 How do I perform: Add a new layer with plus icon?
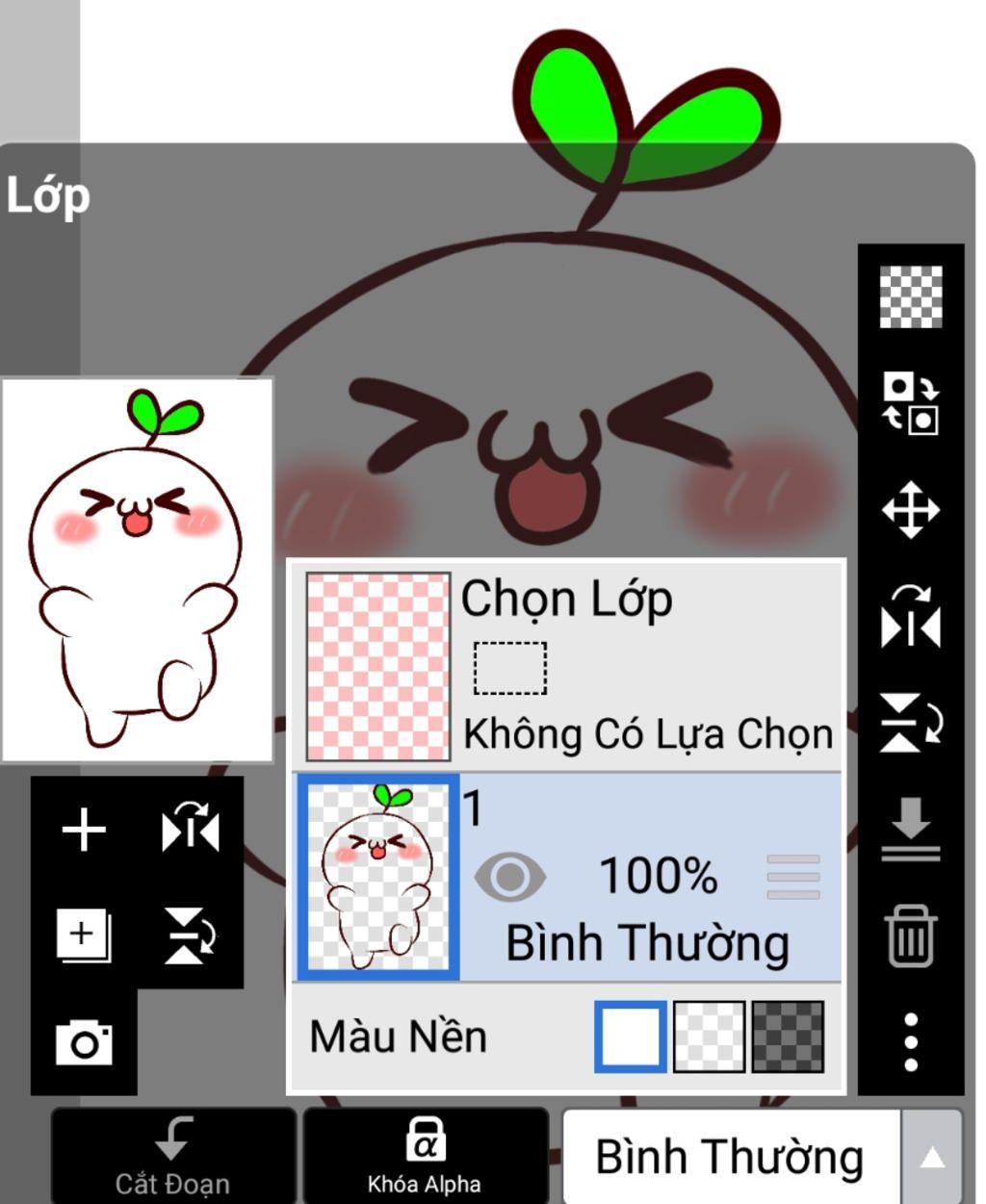click(84, 830)
